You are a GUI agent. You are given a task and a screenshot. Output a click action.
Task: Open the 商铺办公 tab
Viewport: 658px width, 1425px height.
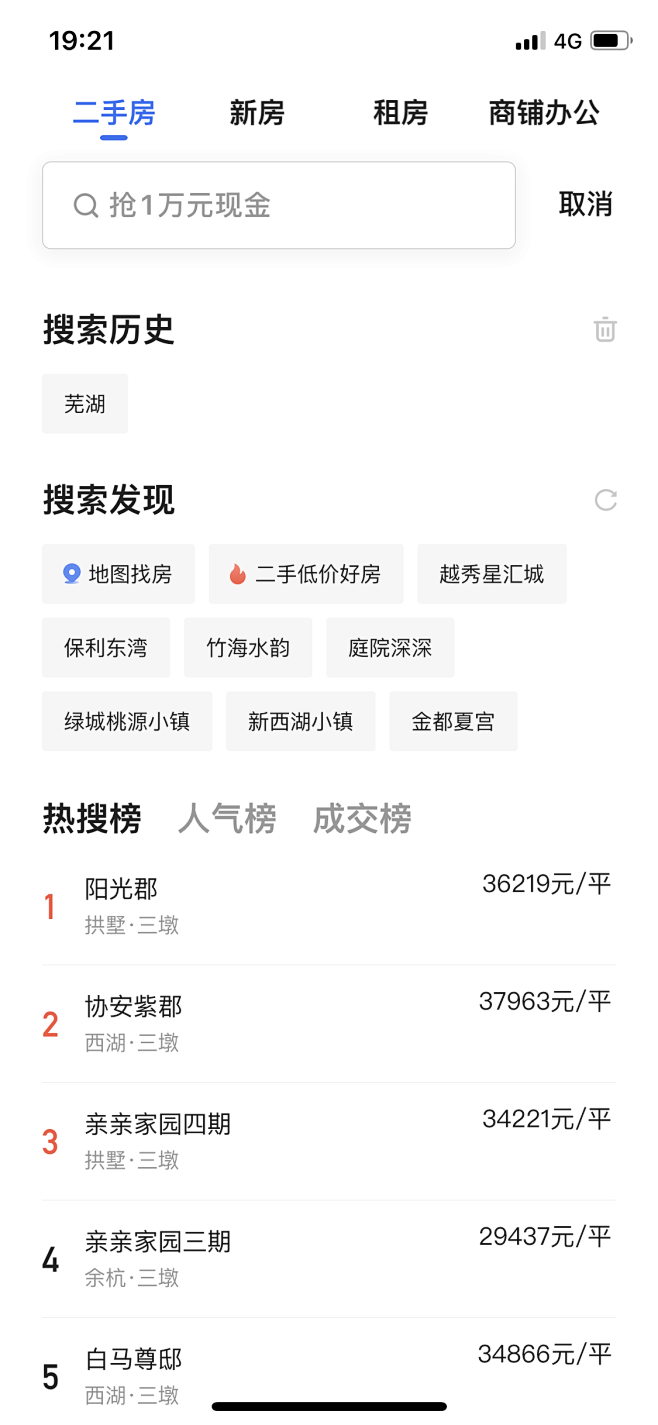point(544,113)
